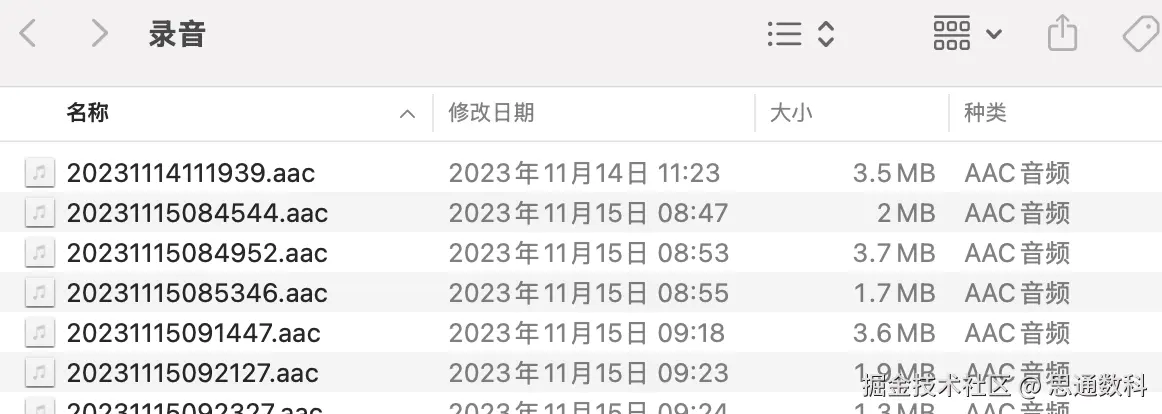Screen dimensions: 1162x414
Task: Select file 20231115084544.aac
Action: (197, 213)
